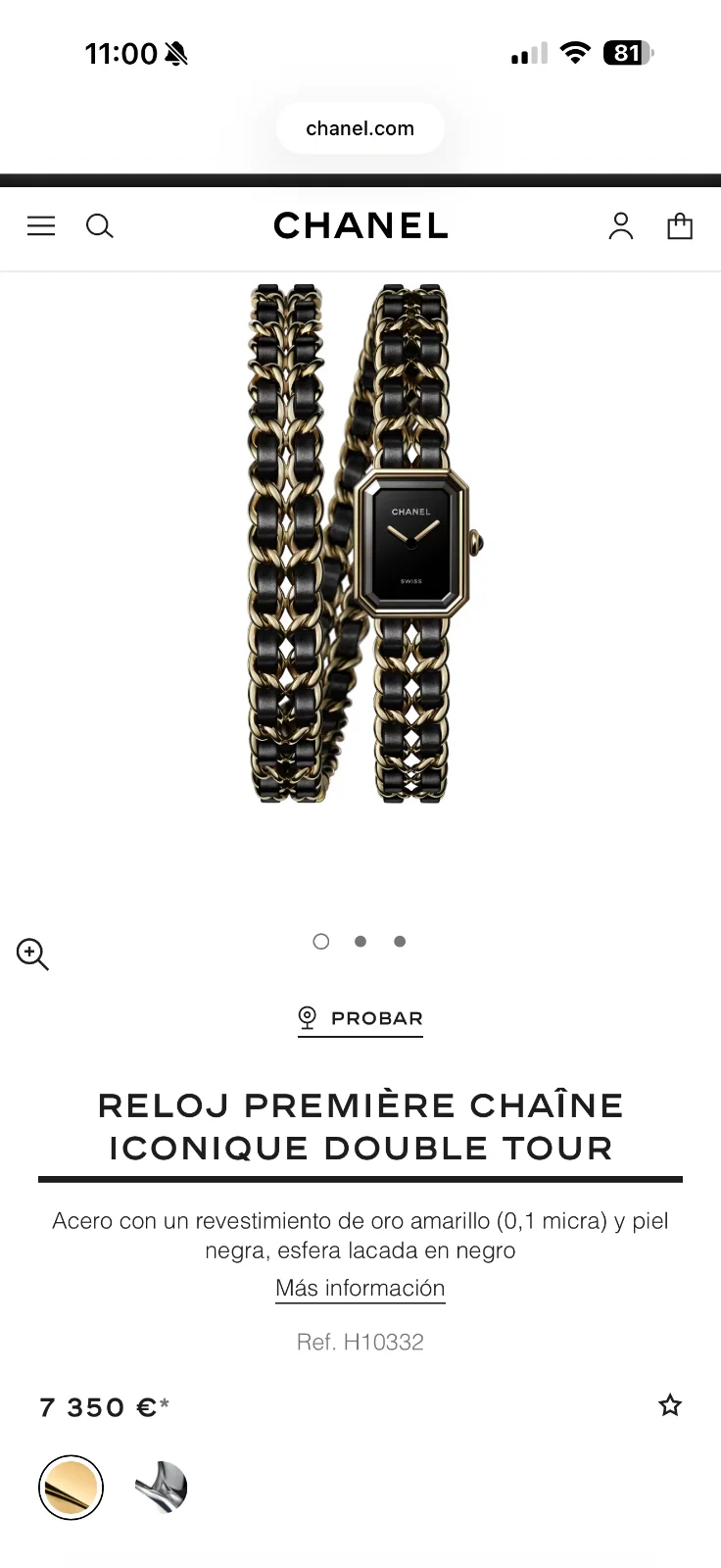Open the shopping bag
Screen dimensions: 721x1568
(680, 226)
